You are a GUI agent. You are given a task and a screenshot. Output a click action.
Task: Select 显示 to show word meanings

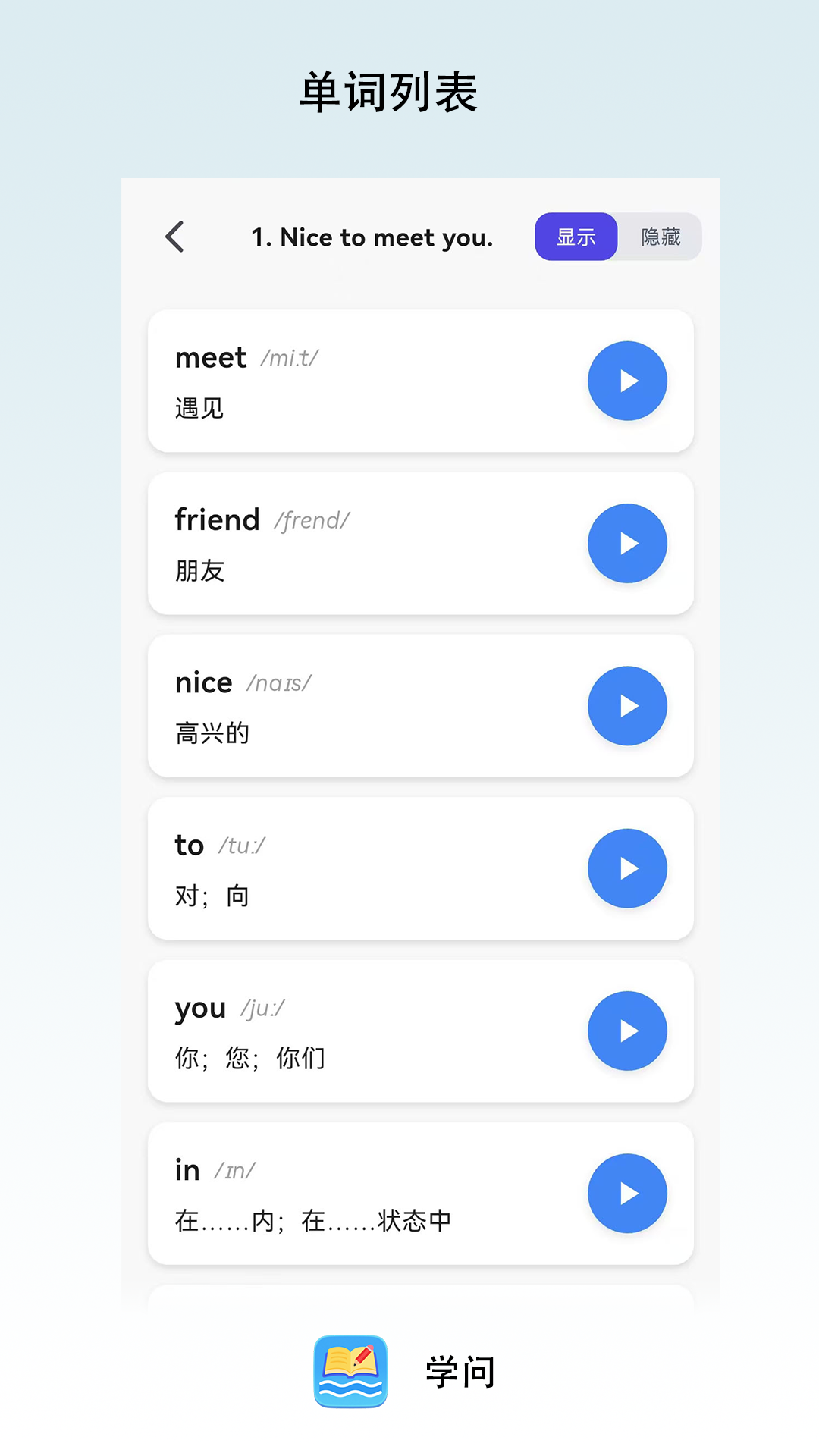tap(576, 237)
